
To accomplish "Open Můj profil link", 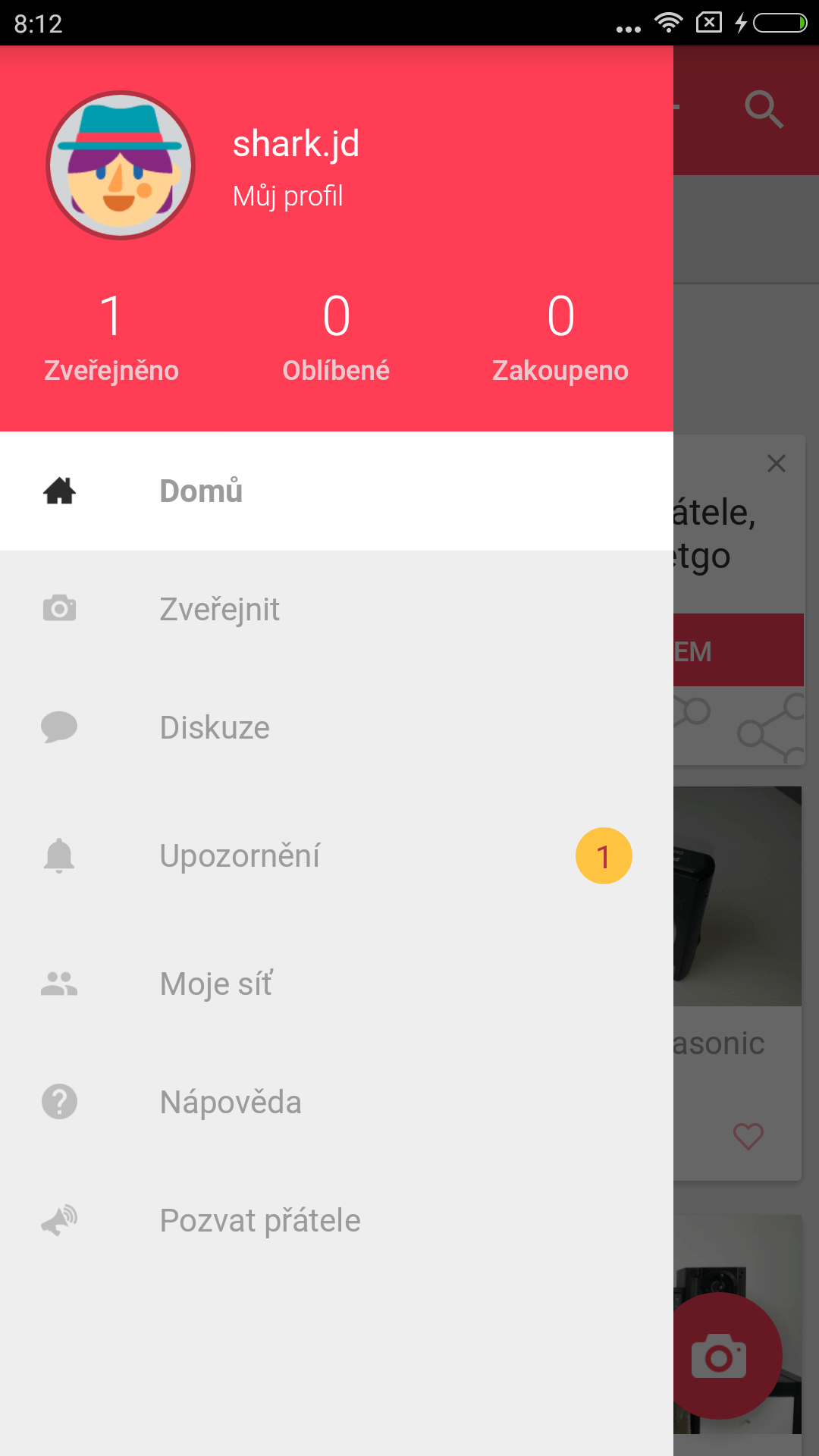I will click(x=287, y=196).
